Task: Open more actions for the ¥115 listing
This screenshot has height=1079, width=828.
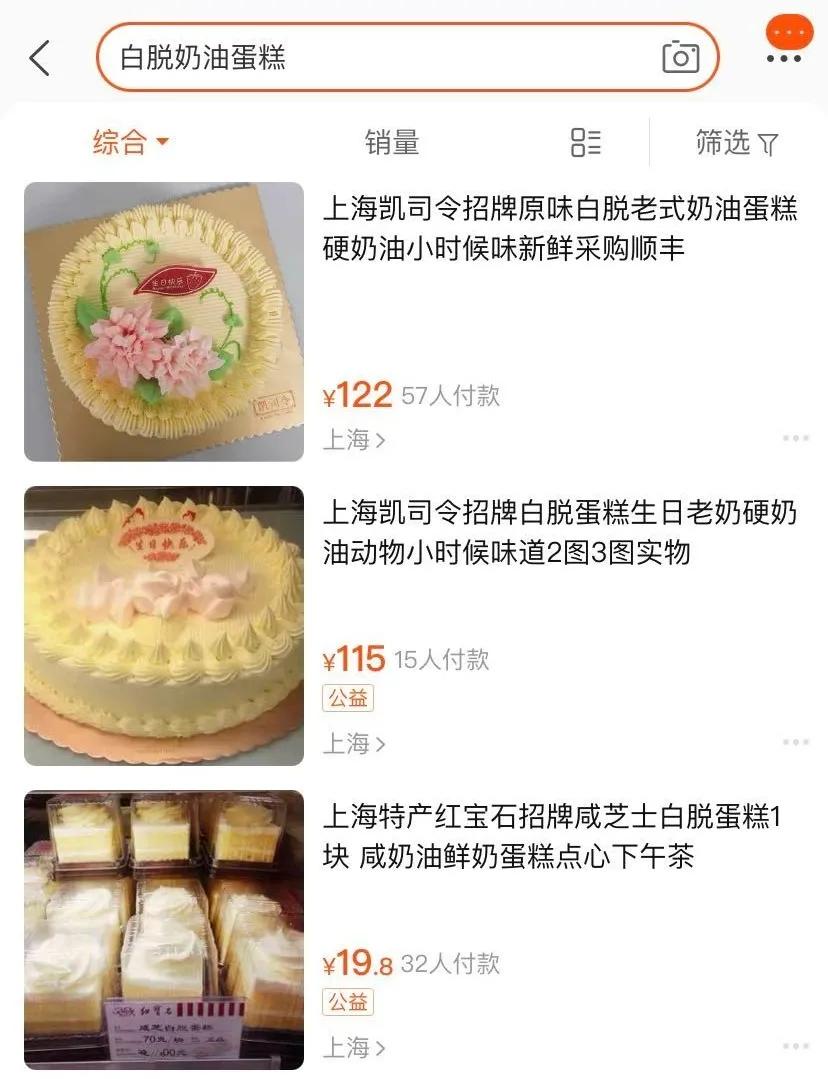Action: click(x=795, y=741)
